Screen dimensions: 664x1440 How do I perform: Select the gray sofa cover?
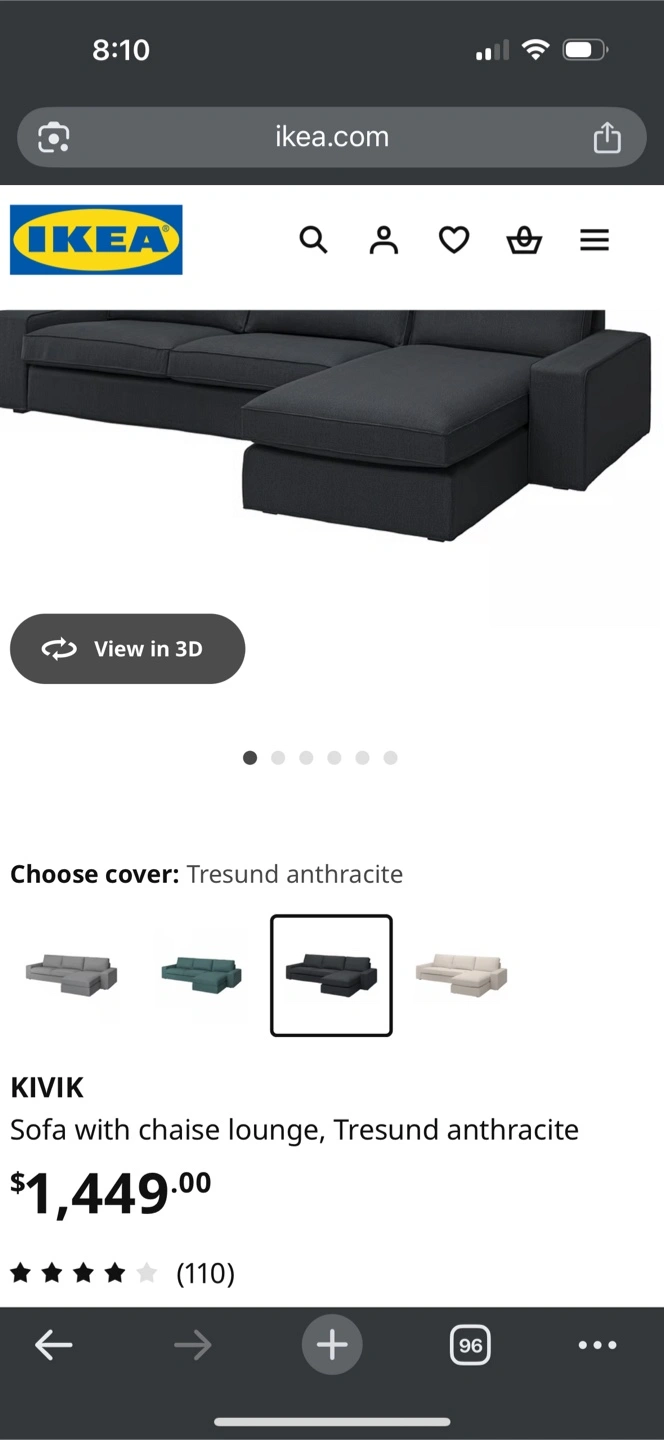(x=71, y=974)
